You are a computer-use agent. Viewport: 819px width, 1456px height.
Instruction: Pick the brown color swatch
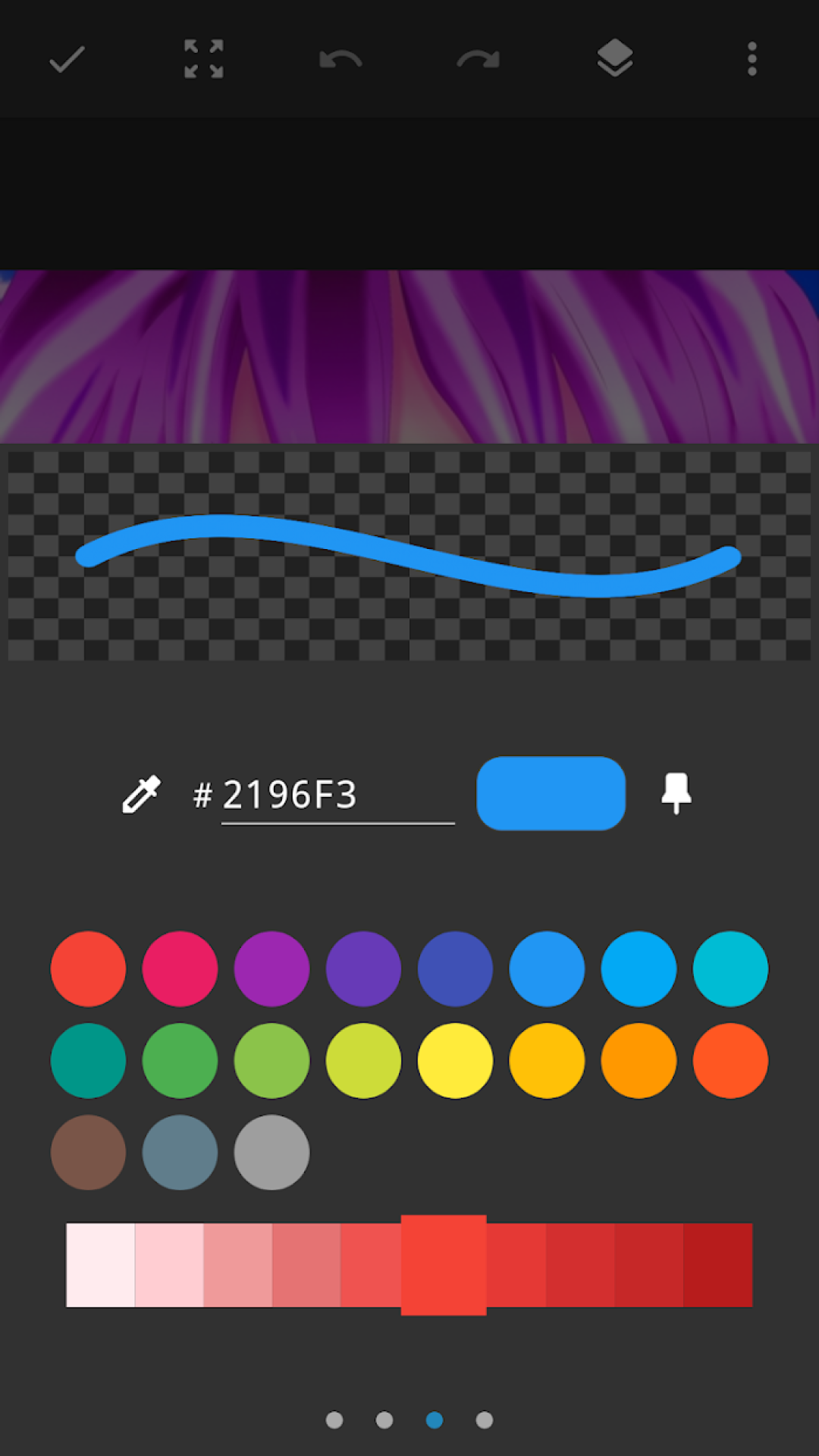[x=89, y=1153]
